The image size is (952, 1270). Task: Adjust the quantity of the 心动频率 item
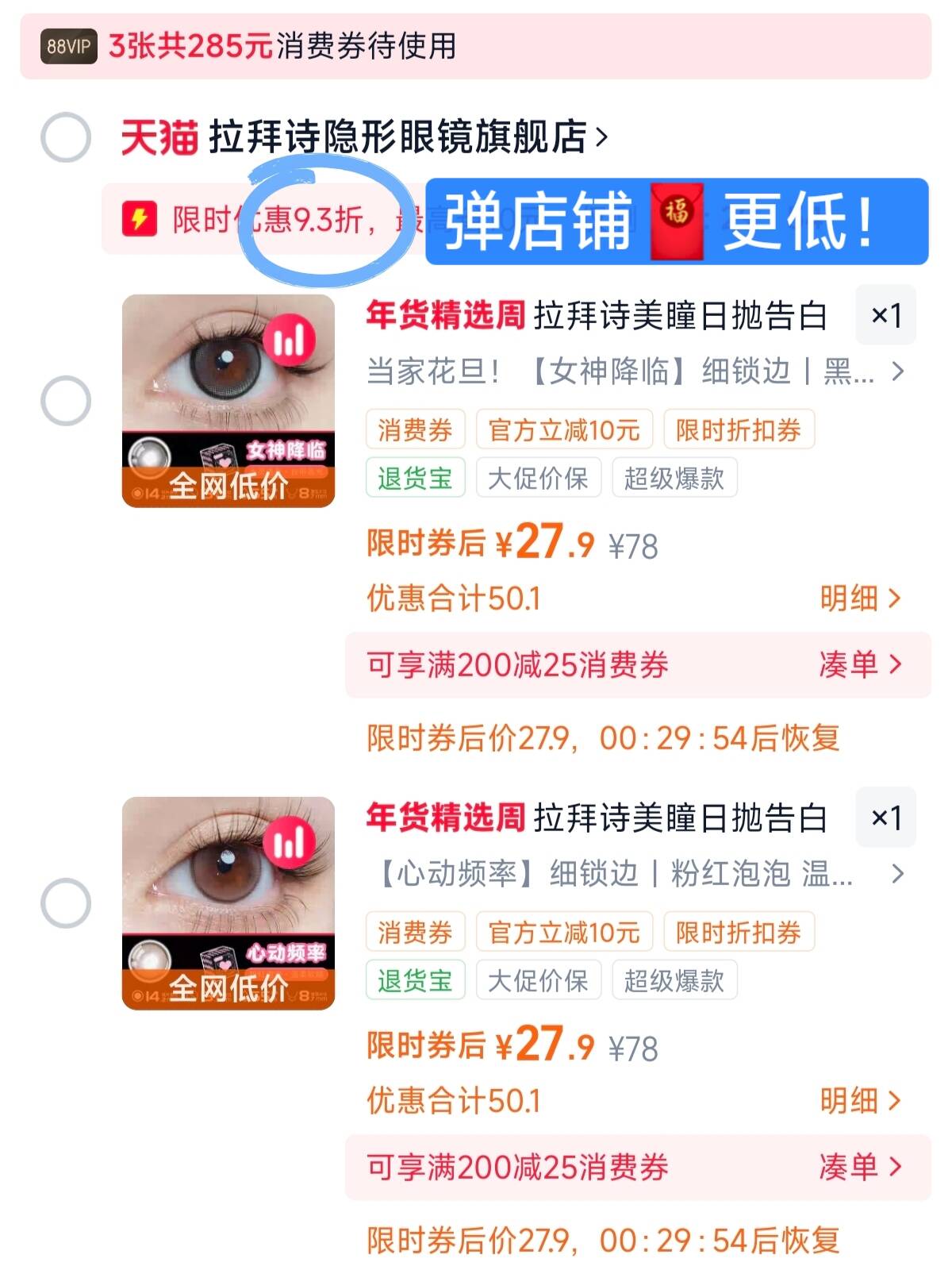pos(885,818)
